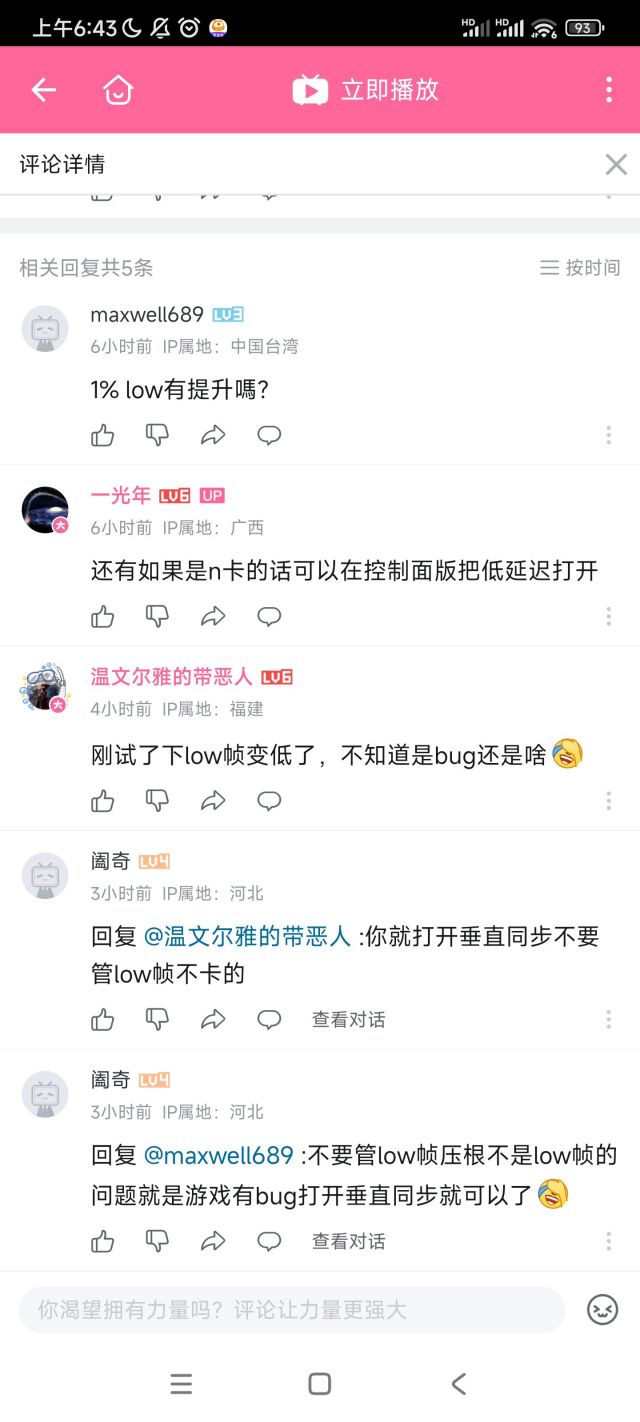Share 一光年's comment
The image size is (640, 1422).
tap(213, 616)
